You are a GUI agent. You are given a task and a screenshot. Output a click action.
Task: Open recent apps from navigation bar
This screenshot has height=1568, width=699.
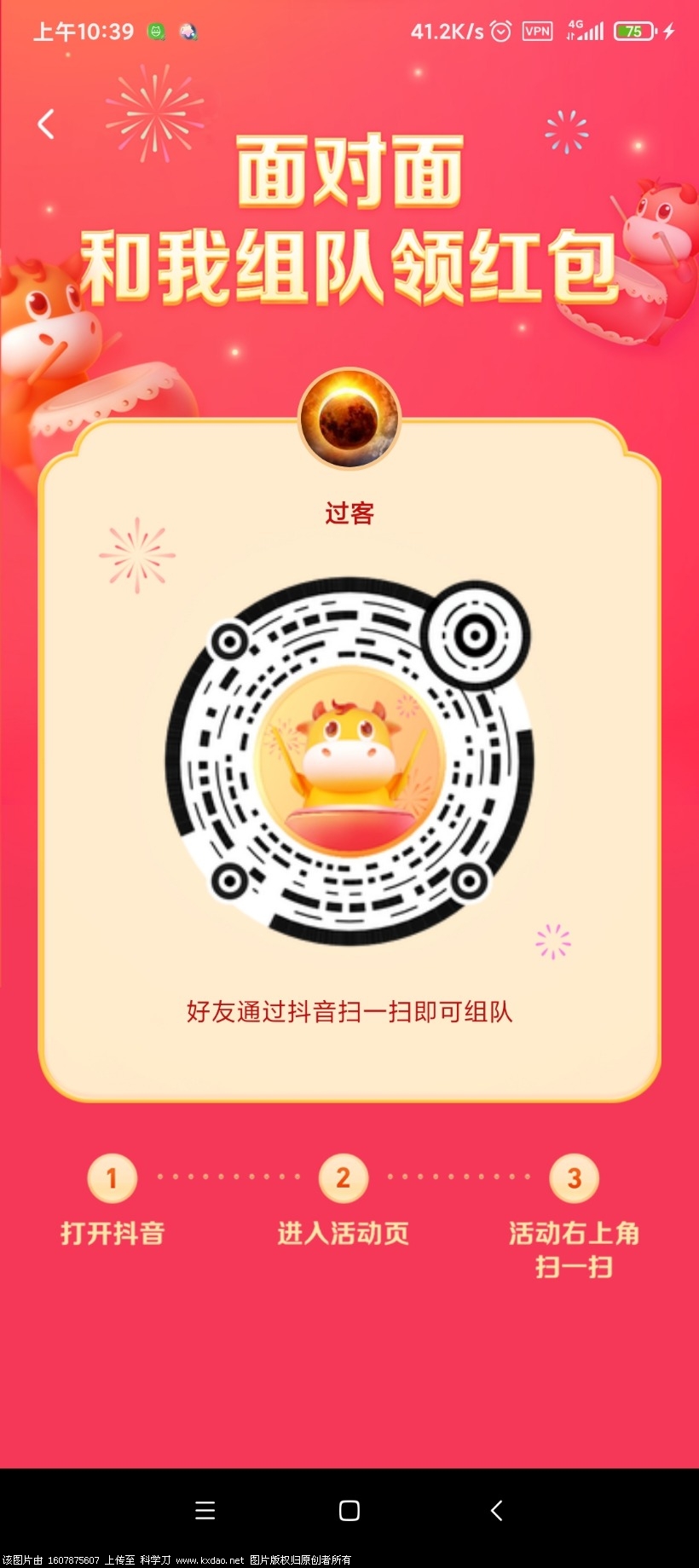pyautogui.click(x=205, y=1510)
